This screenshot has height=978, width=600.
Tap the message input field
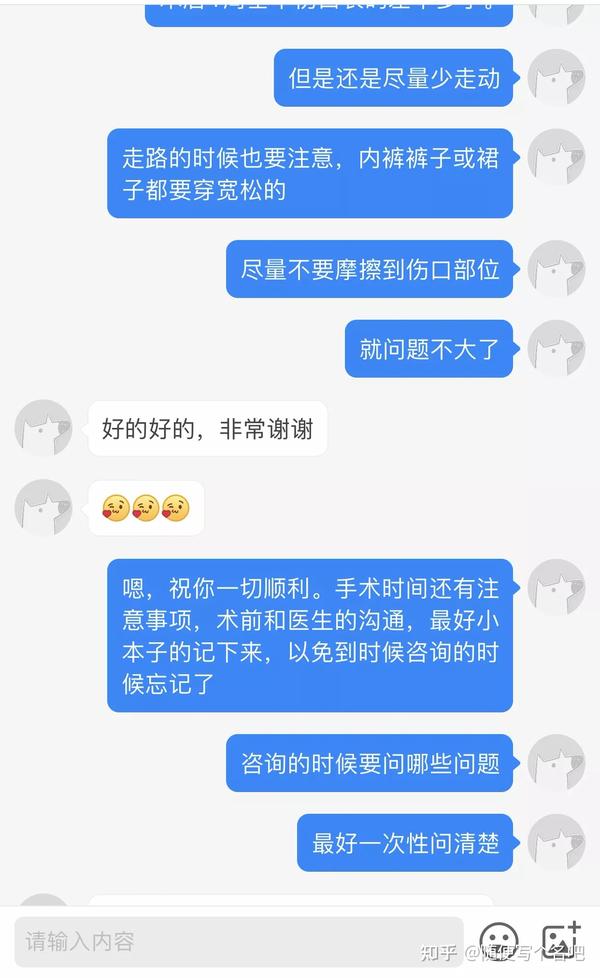click(238, 941)
